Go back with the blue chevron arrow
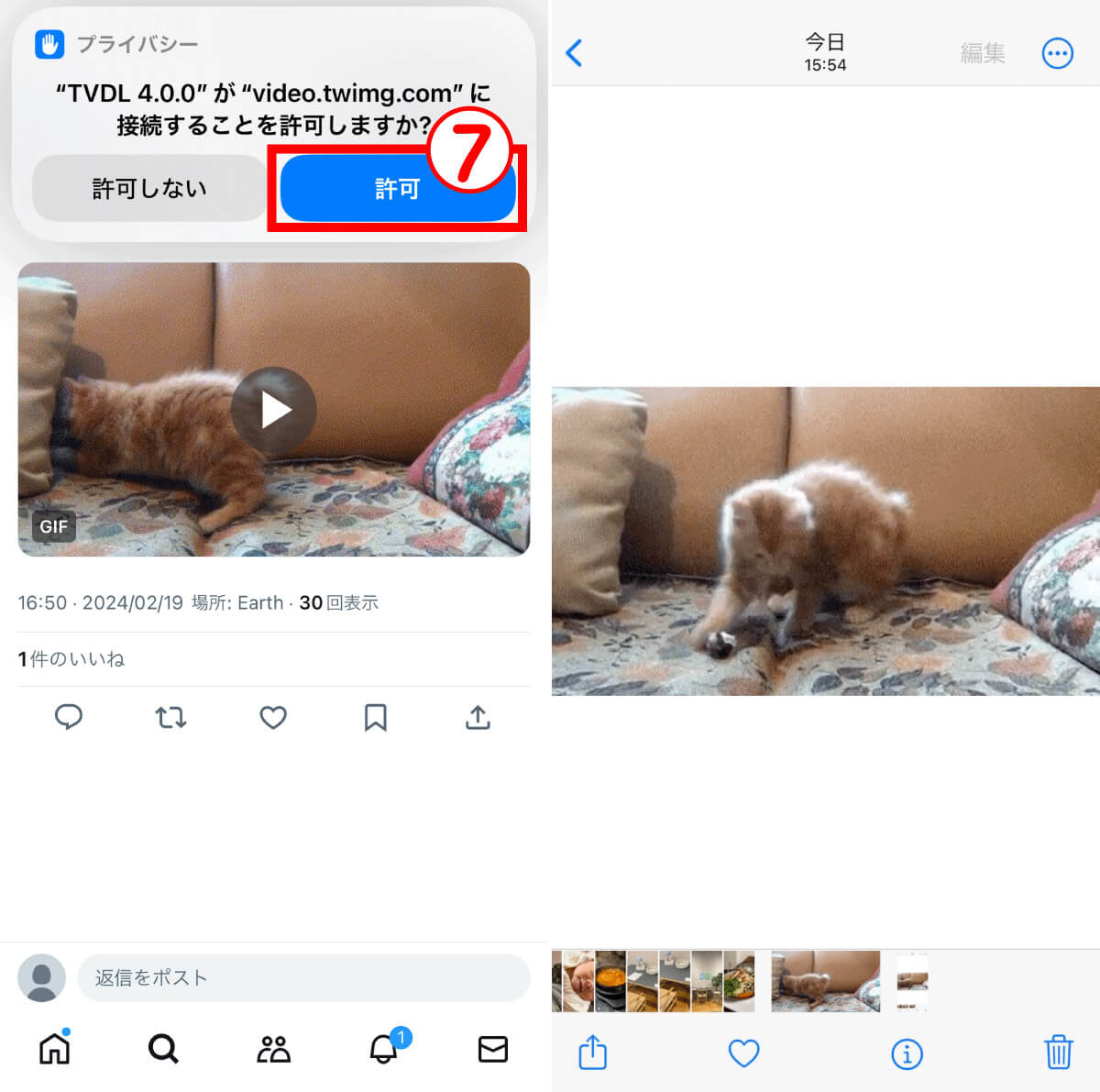Screen dimensions: 1100x1092 coord(575,53)
